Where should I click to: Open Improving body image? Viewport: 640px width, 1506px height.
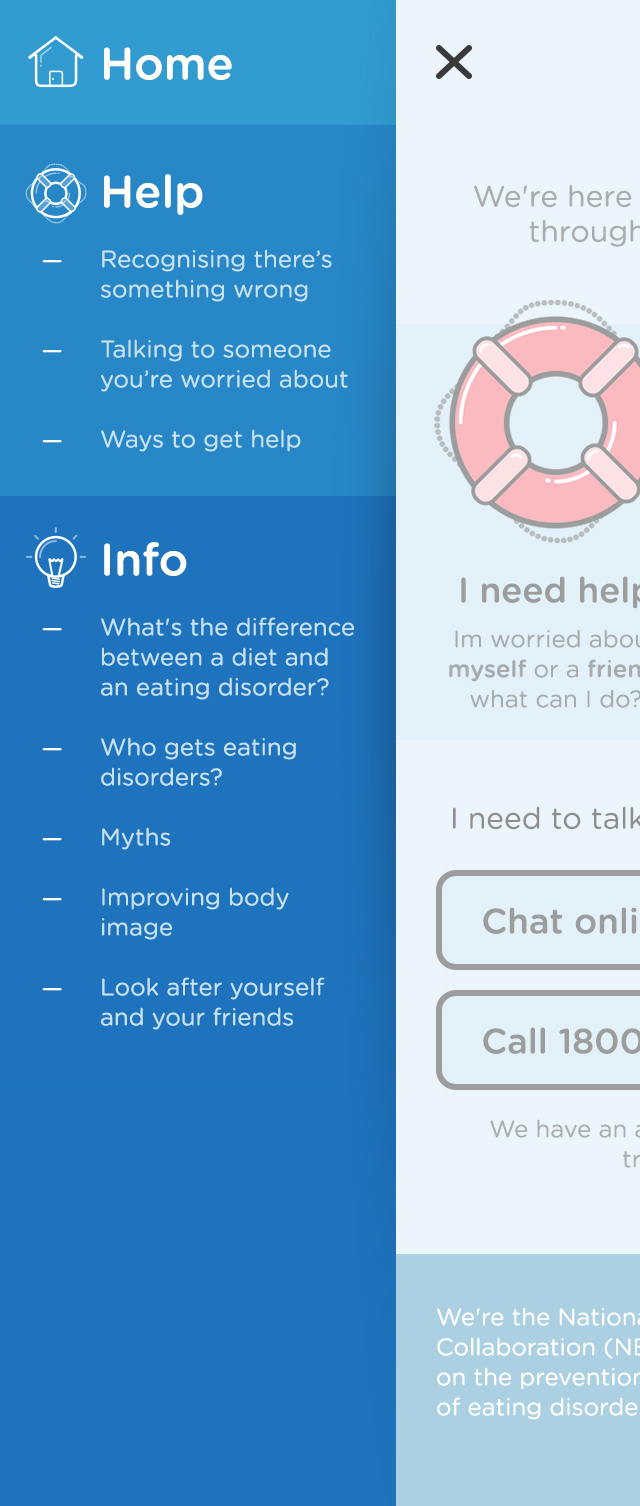point(194,912)
